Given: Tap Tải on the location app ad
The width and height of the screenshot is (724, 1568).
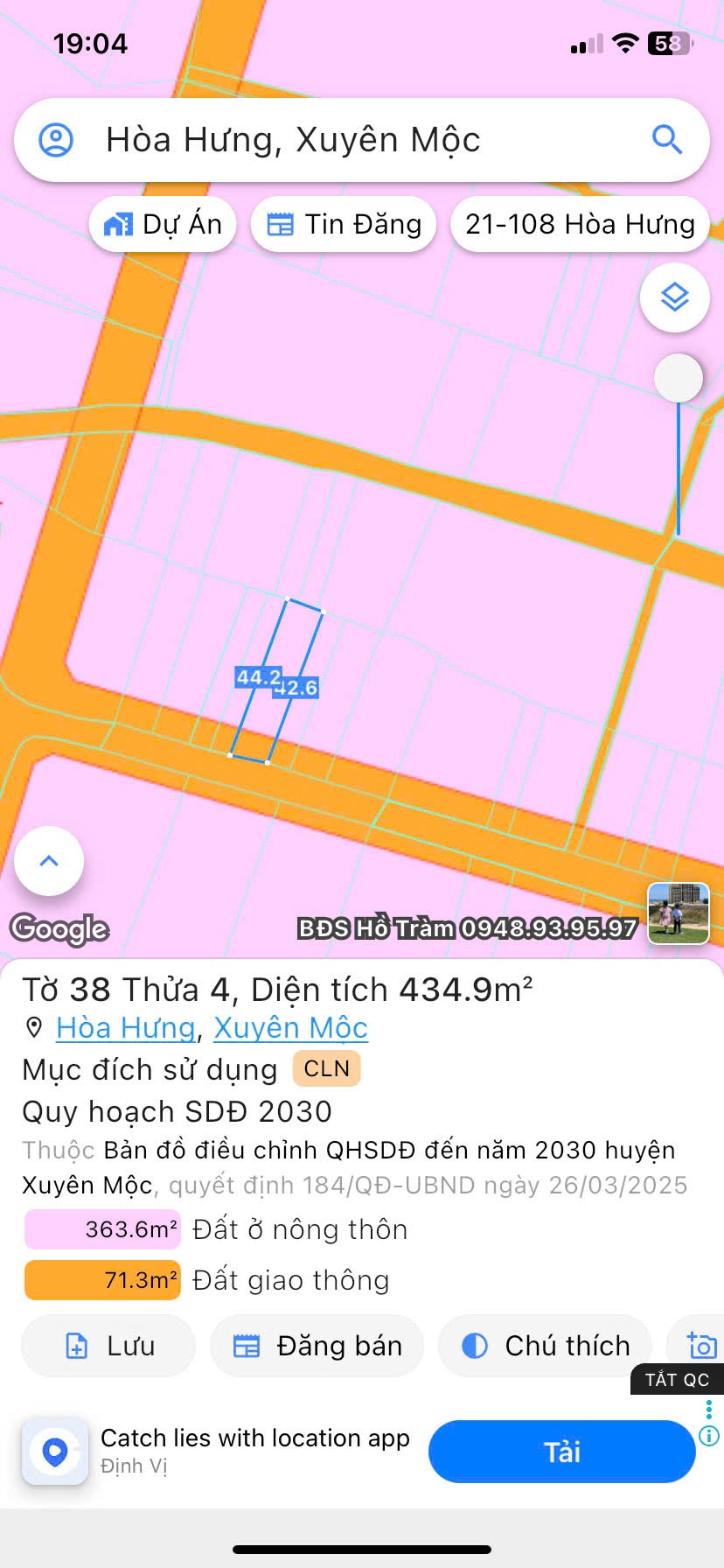Looking at the screenshot, I should tap(561, 1452).
